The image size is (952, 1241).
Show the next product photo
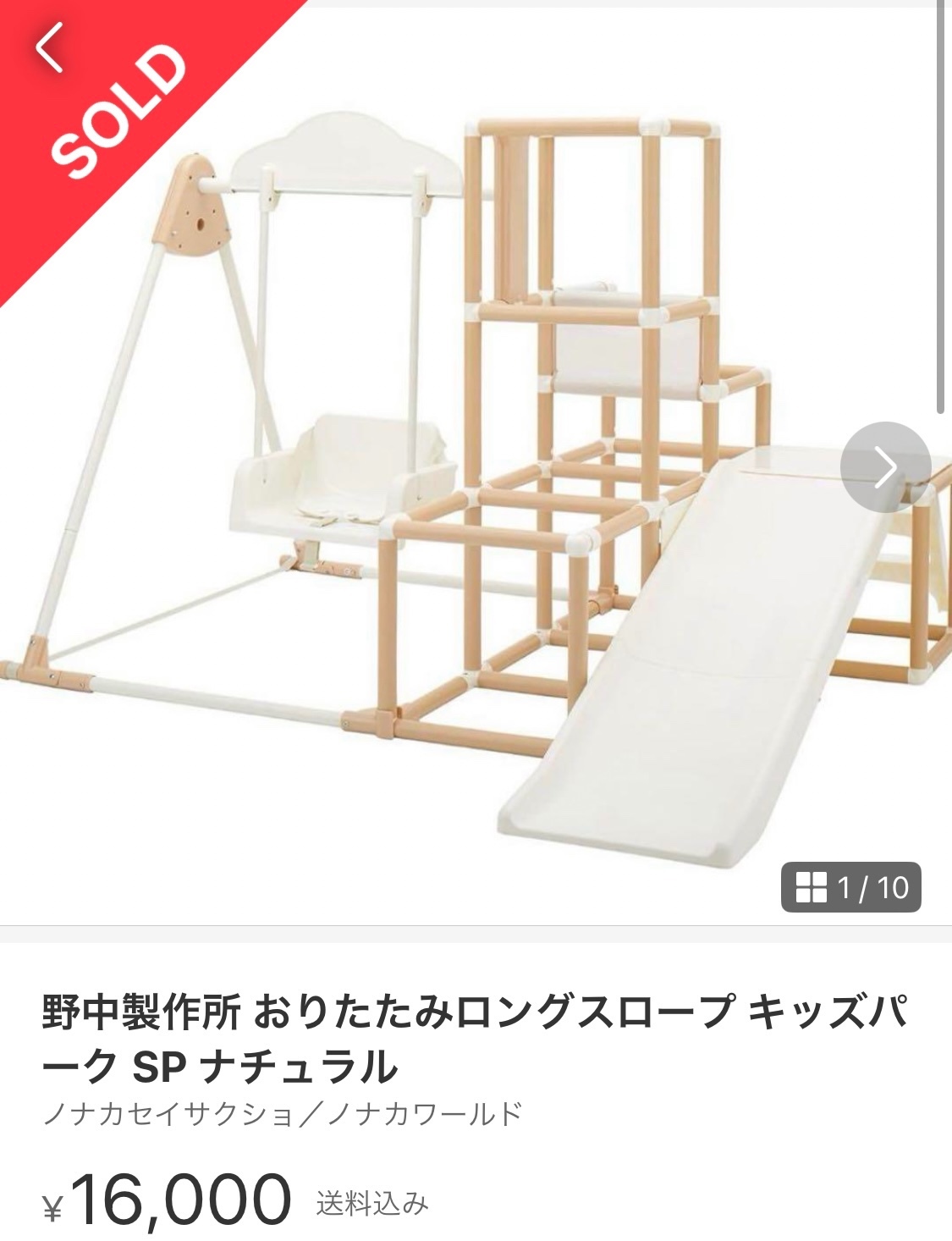885,466
